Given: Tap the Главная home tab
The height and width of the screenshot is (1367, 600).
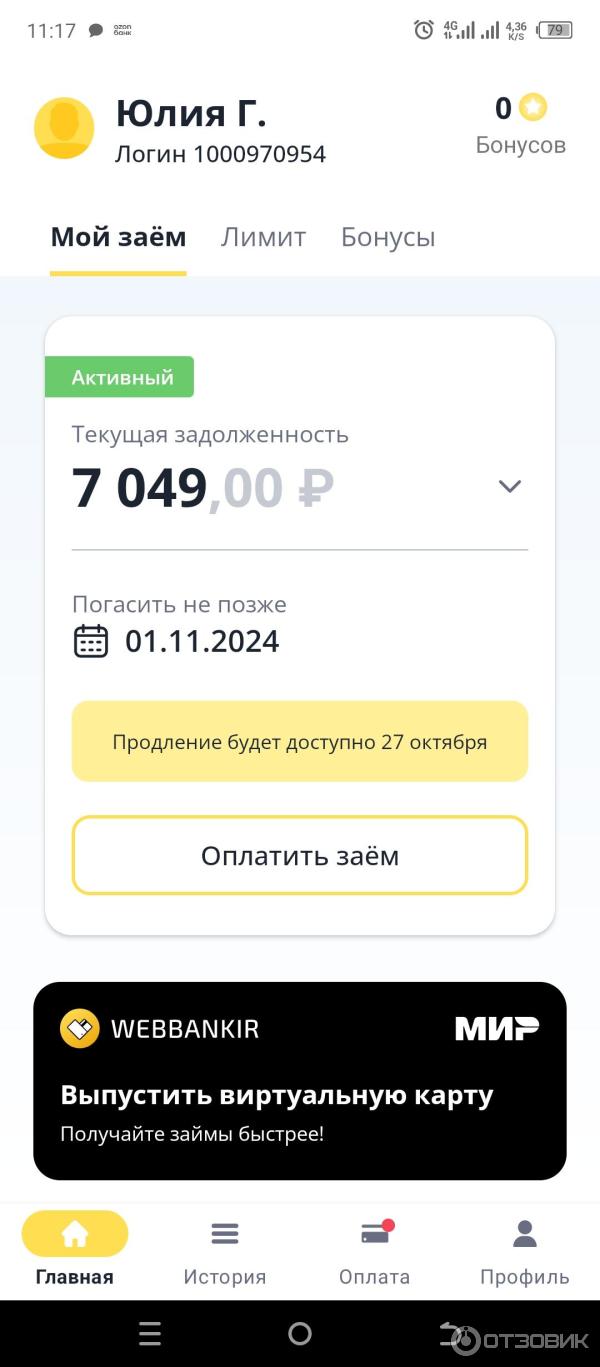Looking at the screenshot, I should coord(75,1249).
